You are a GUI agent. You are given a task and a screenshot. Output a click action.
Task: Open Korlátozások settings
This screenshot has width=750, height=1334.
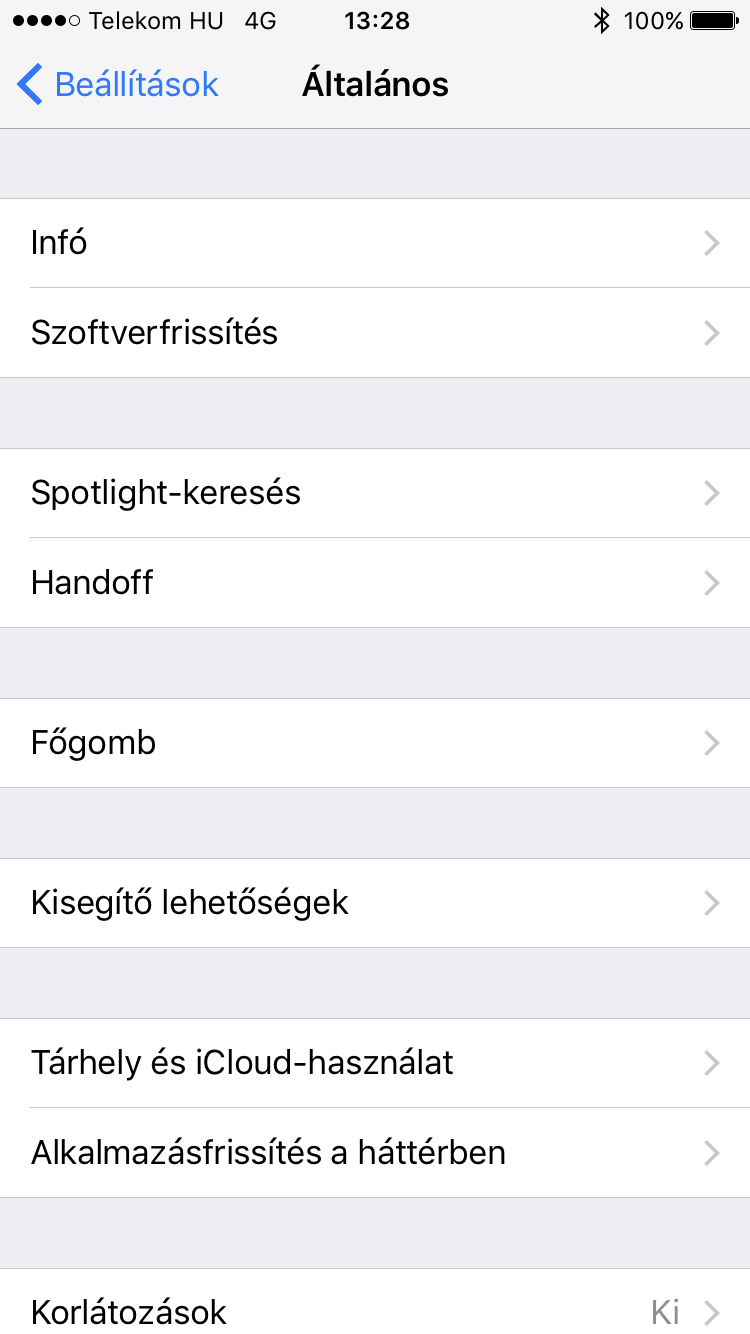pyautogui.click(x=375, y=1302)
